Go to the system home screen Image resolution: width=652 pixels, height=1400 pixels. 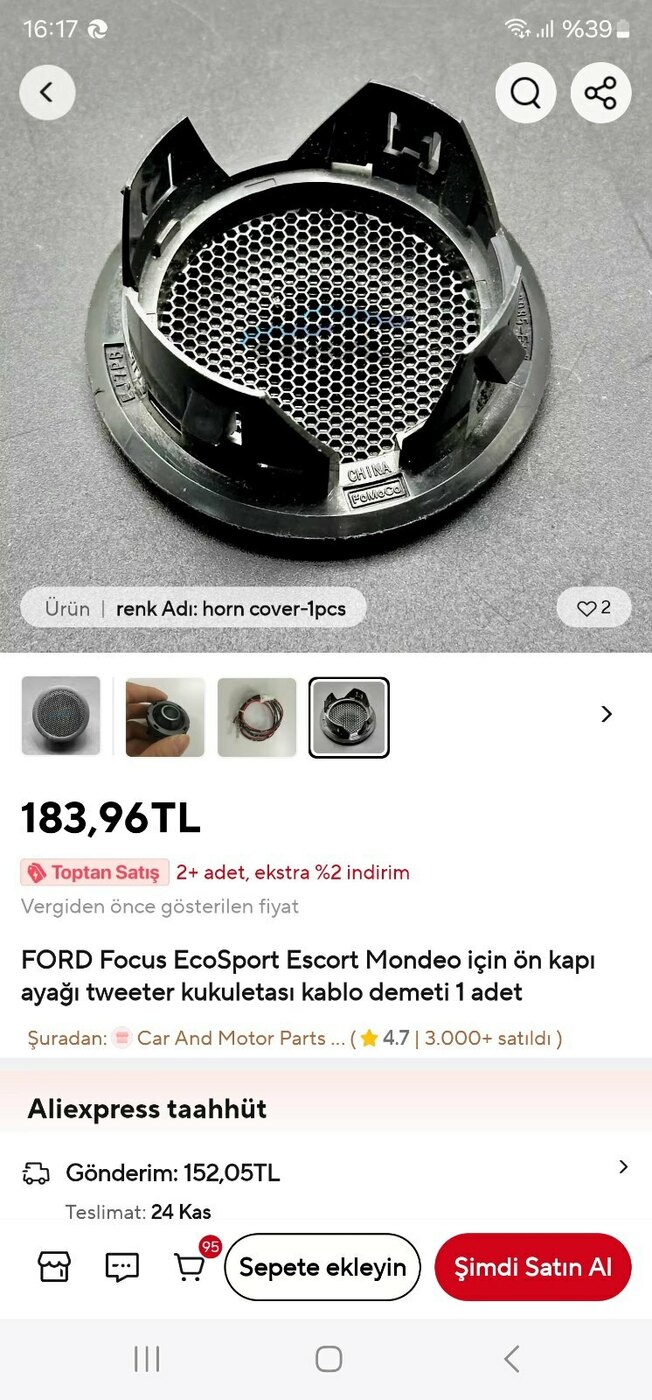pyautogui.click(x=328, y=1359)
